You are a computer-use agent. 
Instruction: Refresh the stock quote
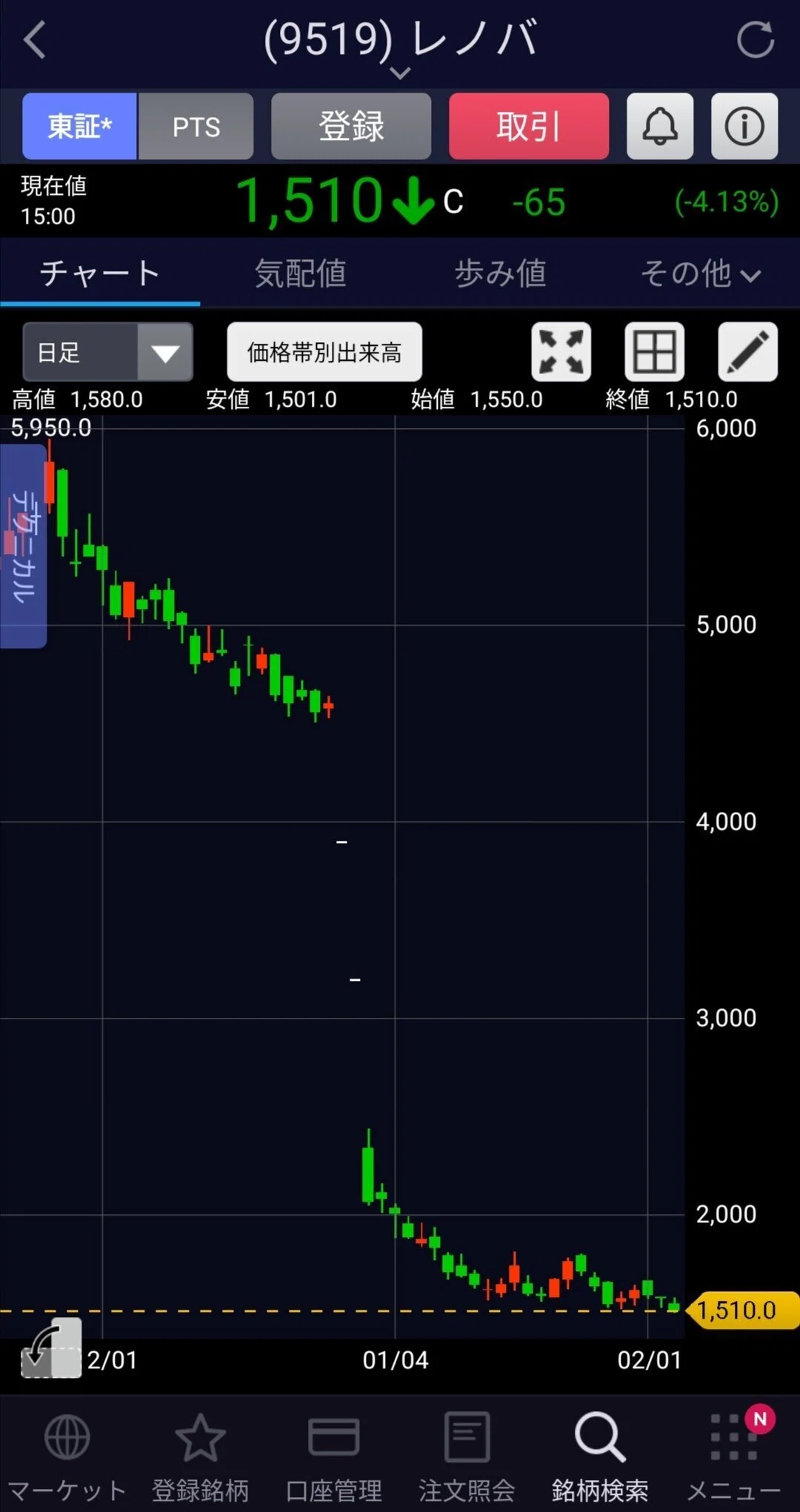point(756,40)
